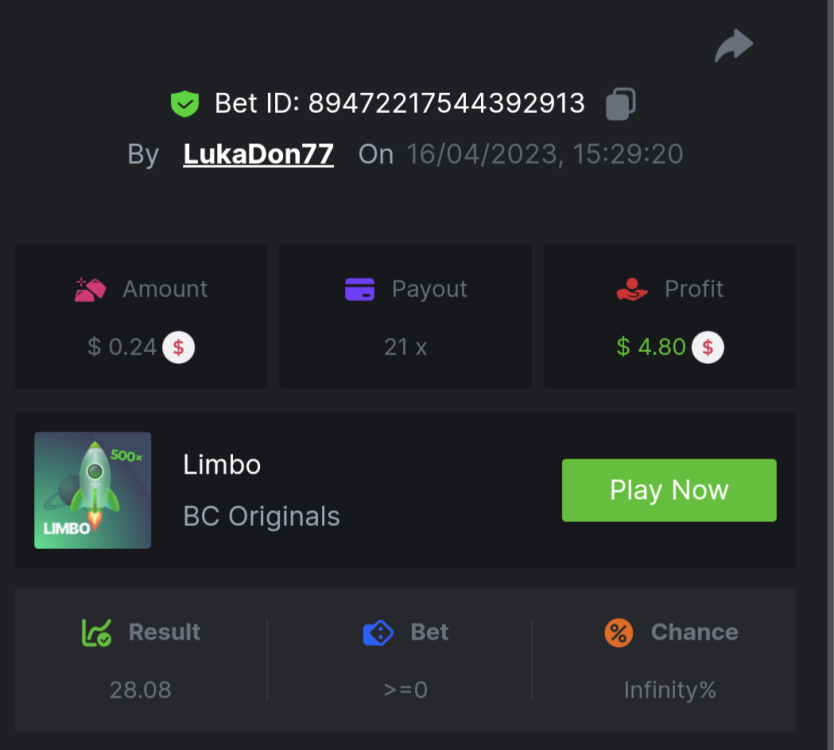834x750 pixels.
Task: Open LukaDon77's profile
Action: [x=258, y=154]
